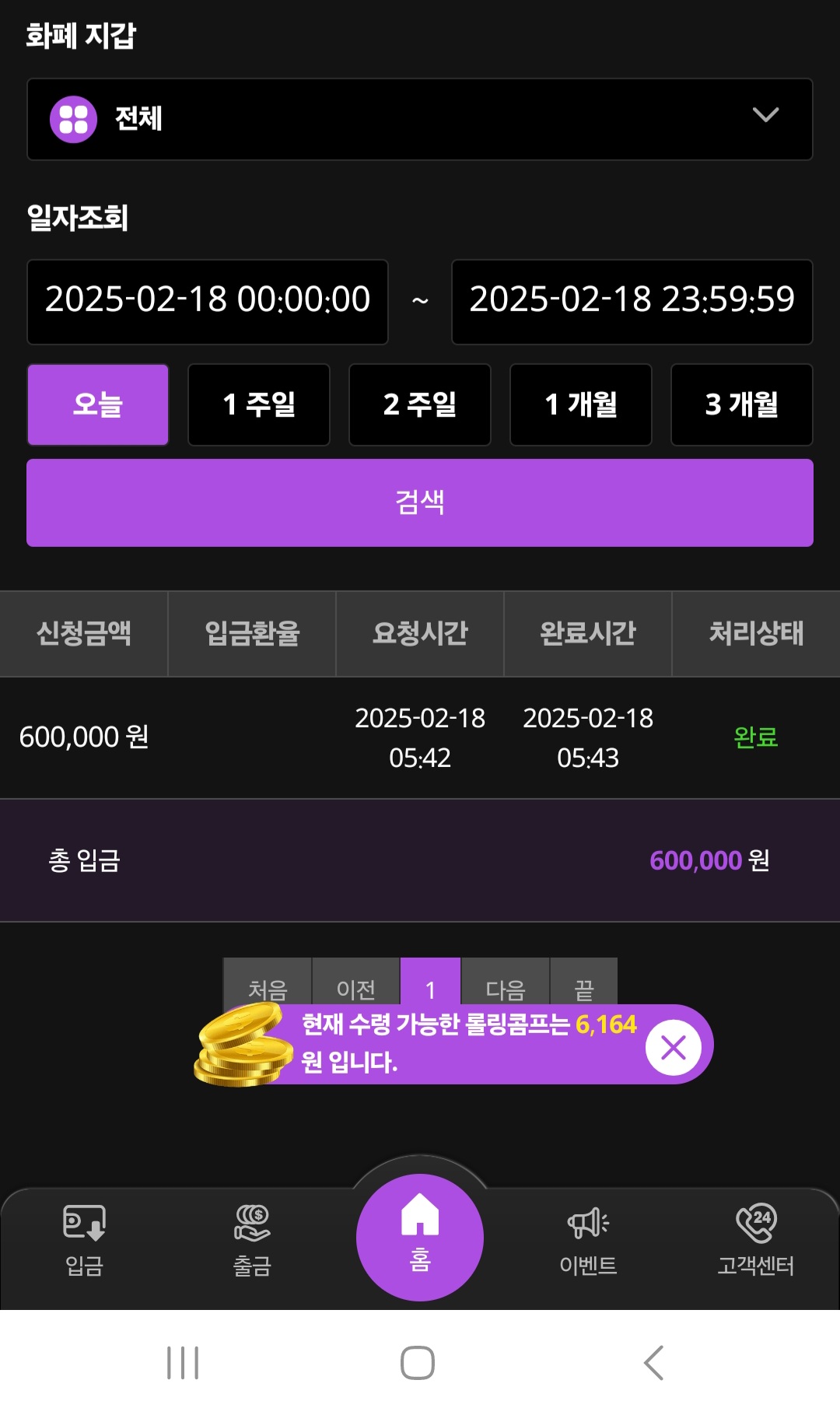Screen dimensions: 840x1415
Task: Select the 1 주일 date range
Action: point(259,405)
